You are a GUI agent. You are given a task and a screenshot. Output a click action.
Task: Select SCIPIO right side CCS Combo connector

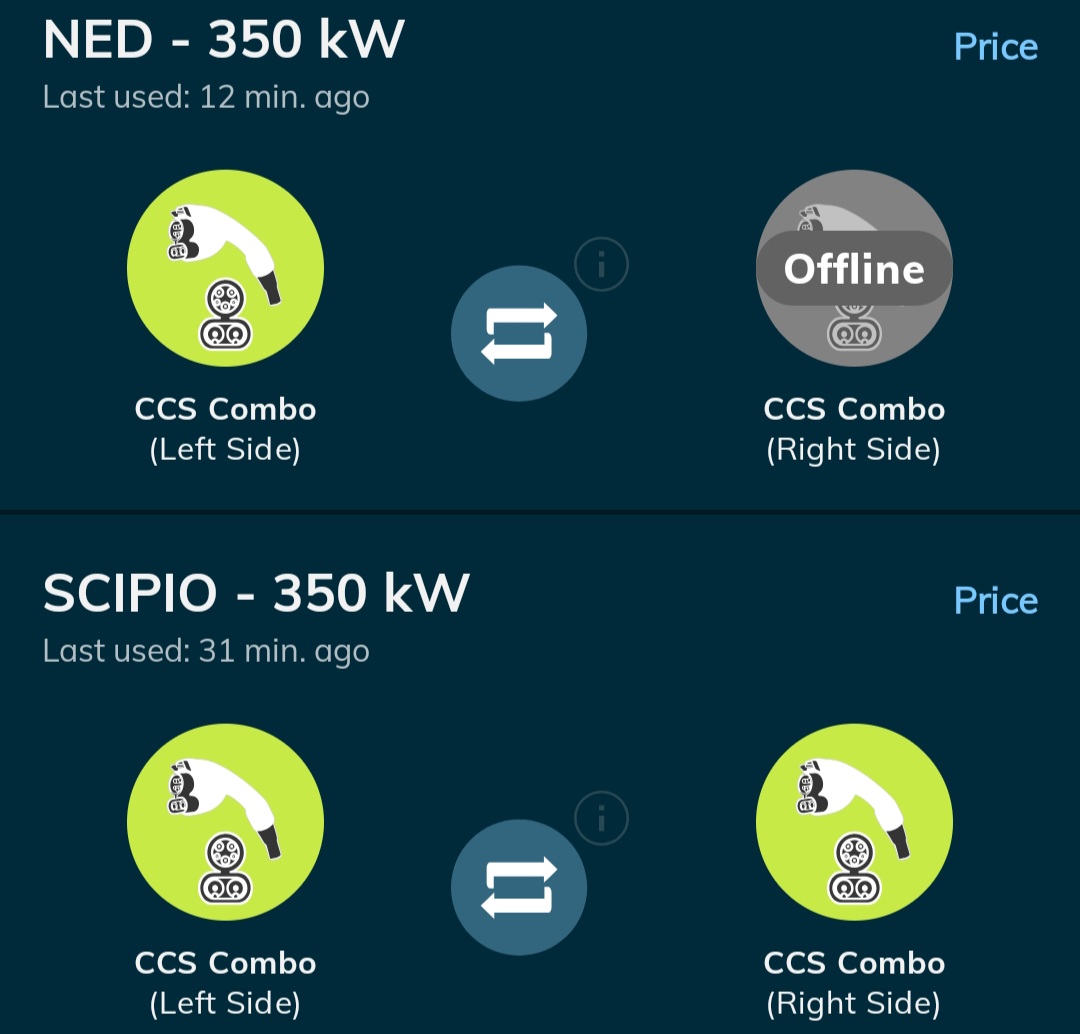pyautogui.click(x=854, y=822)
